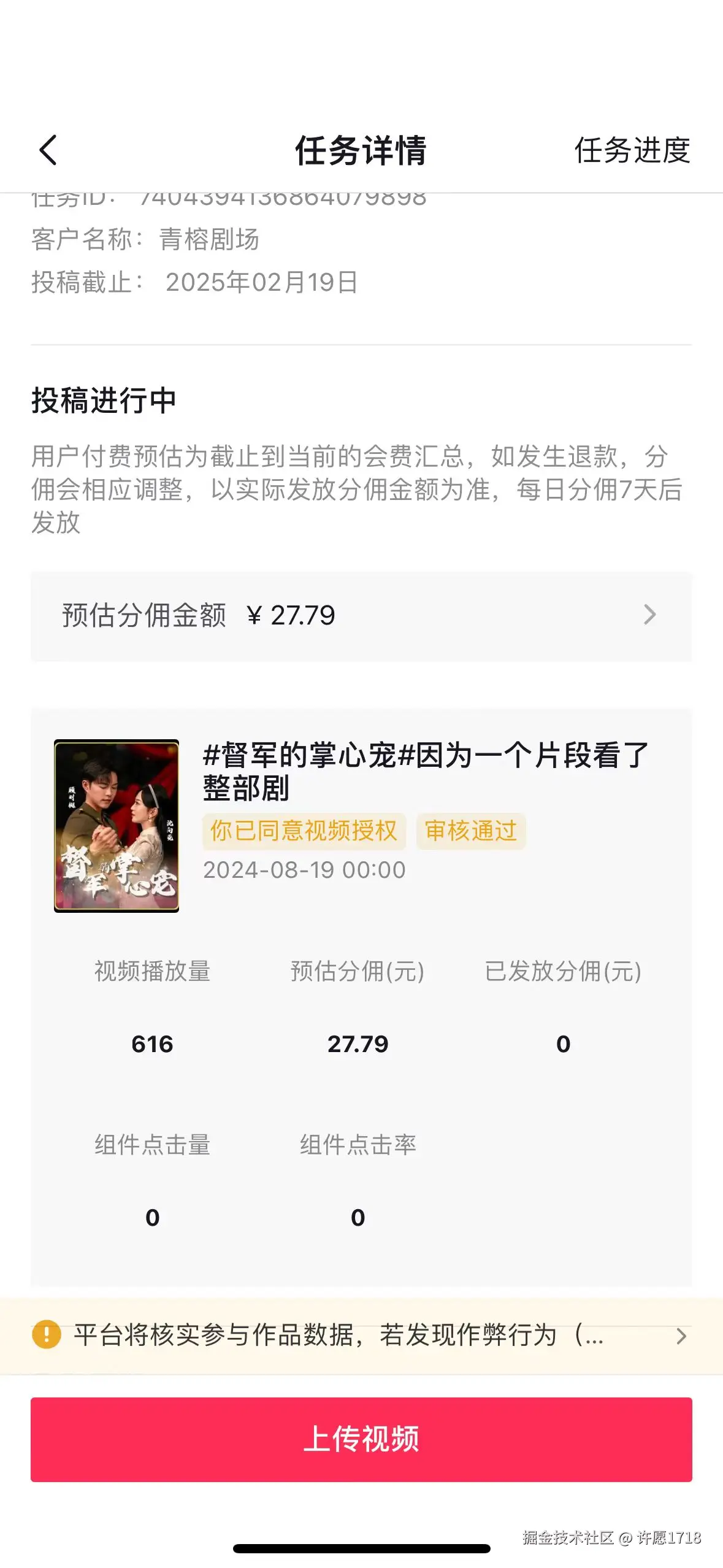Expand the estimated commission details row
The width and height of the screenshot is (723, 1568).
pyautogui.click(x=362, y=615)
